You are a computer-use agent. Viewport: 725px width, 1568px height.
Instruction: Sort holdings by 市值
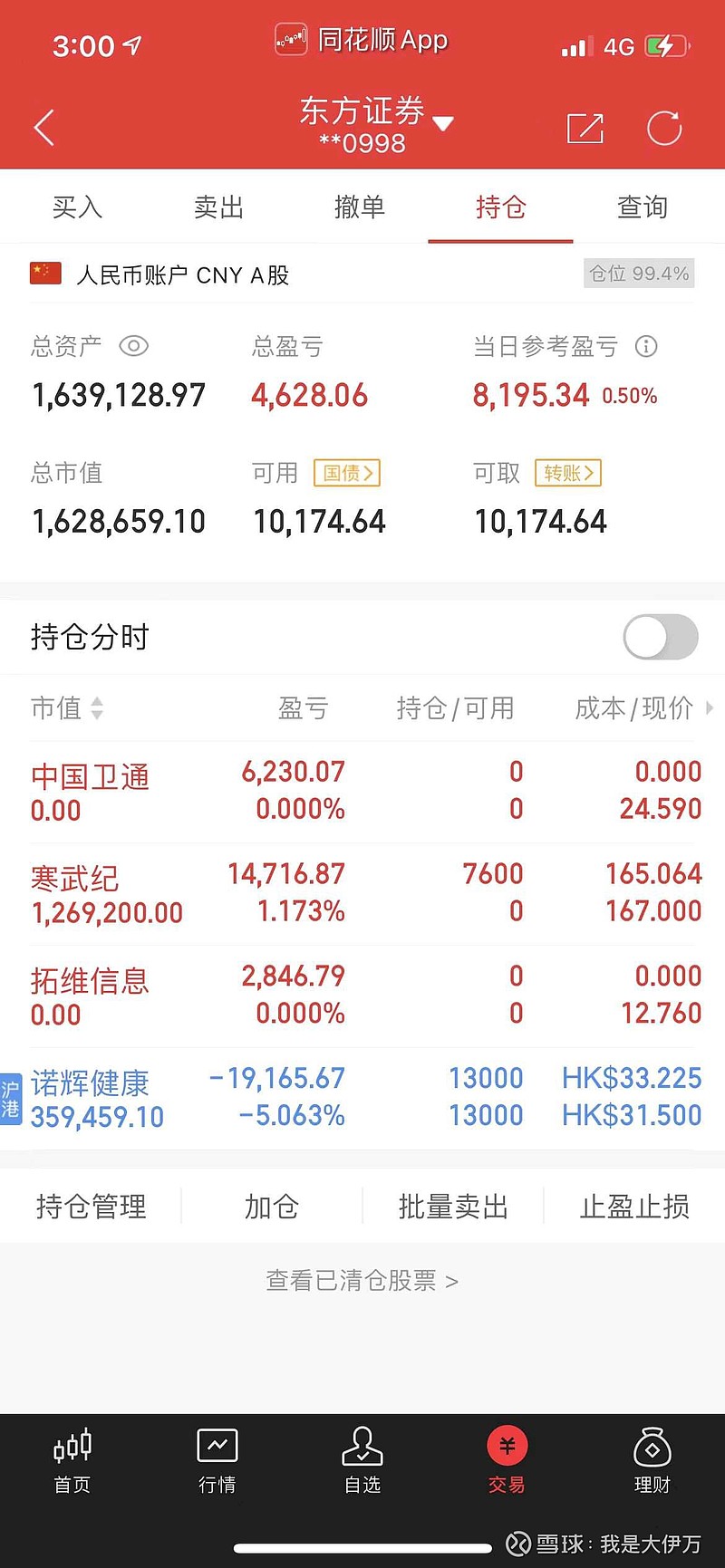[67, 707]
